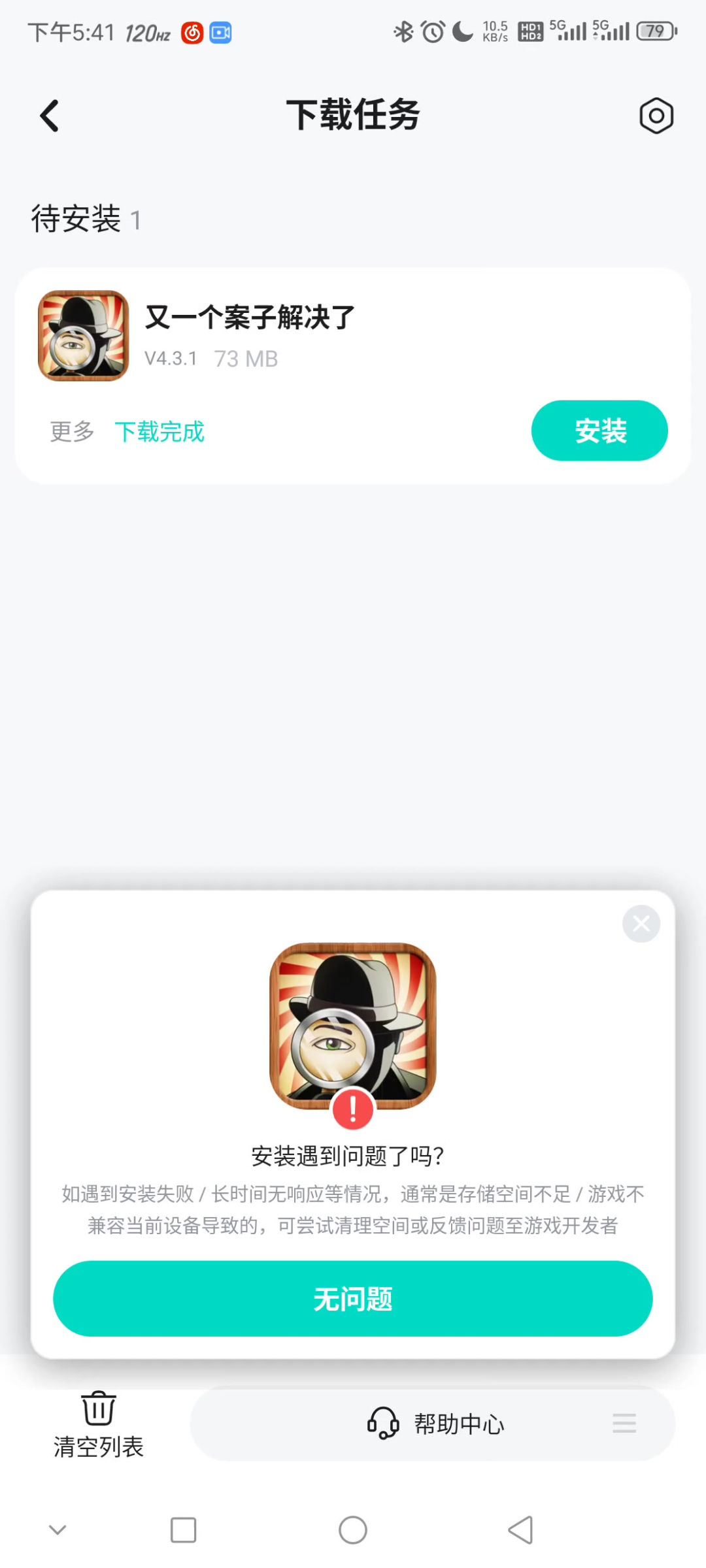Tap the system home button
The height and width of the screenshot is (1568, 706).
(x=352, y=1529)
